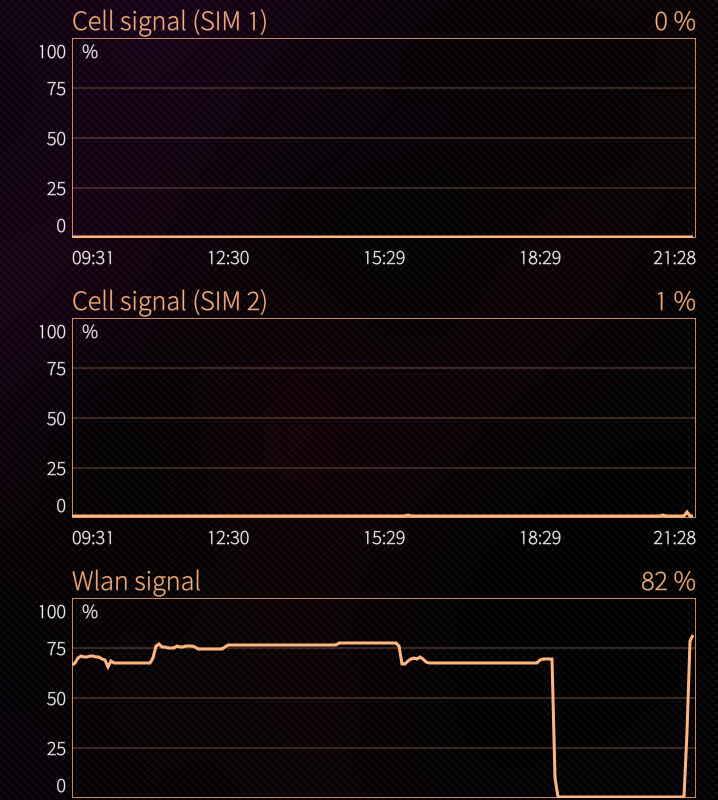Open the Wlan signal graph

pos(383,698)
